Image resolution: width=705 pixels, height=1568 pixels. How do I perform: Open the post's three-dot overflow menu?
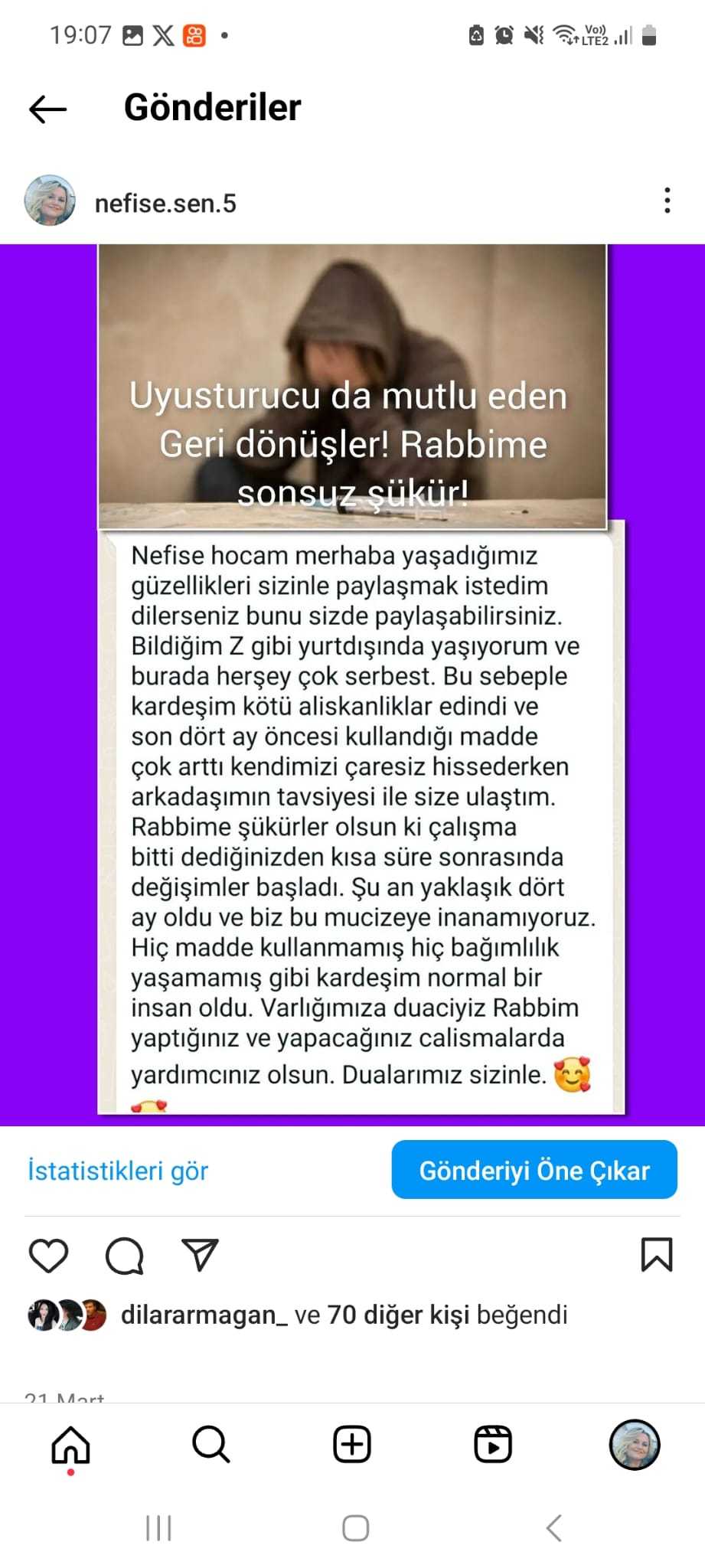tap(667, 201)
